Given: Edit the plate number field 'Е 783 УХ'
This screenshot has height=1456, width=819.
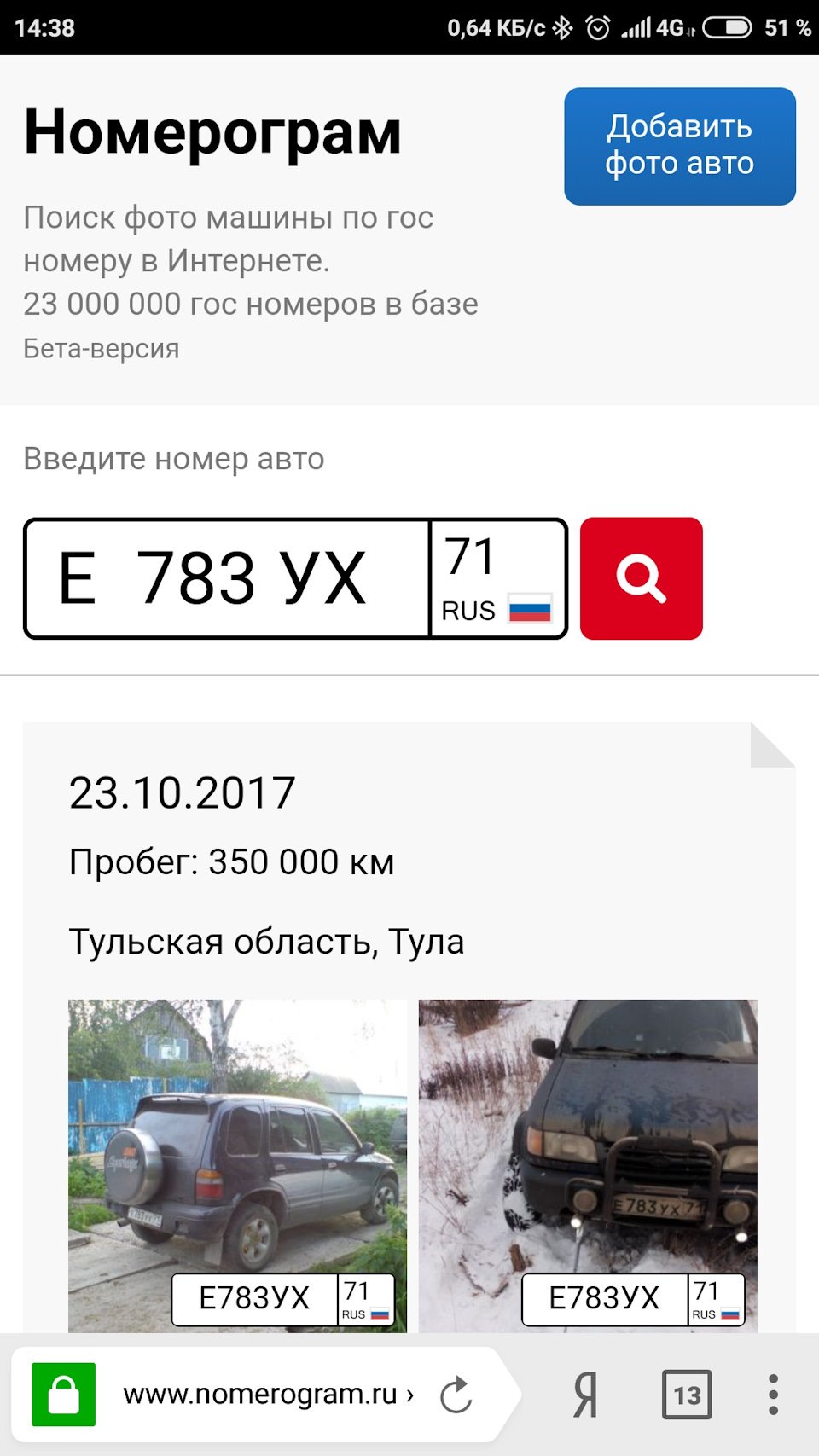Looking at the screenshot, I should [227, 578].
